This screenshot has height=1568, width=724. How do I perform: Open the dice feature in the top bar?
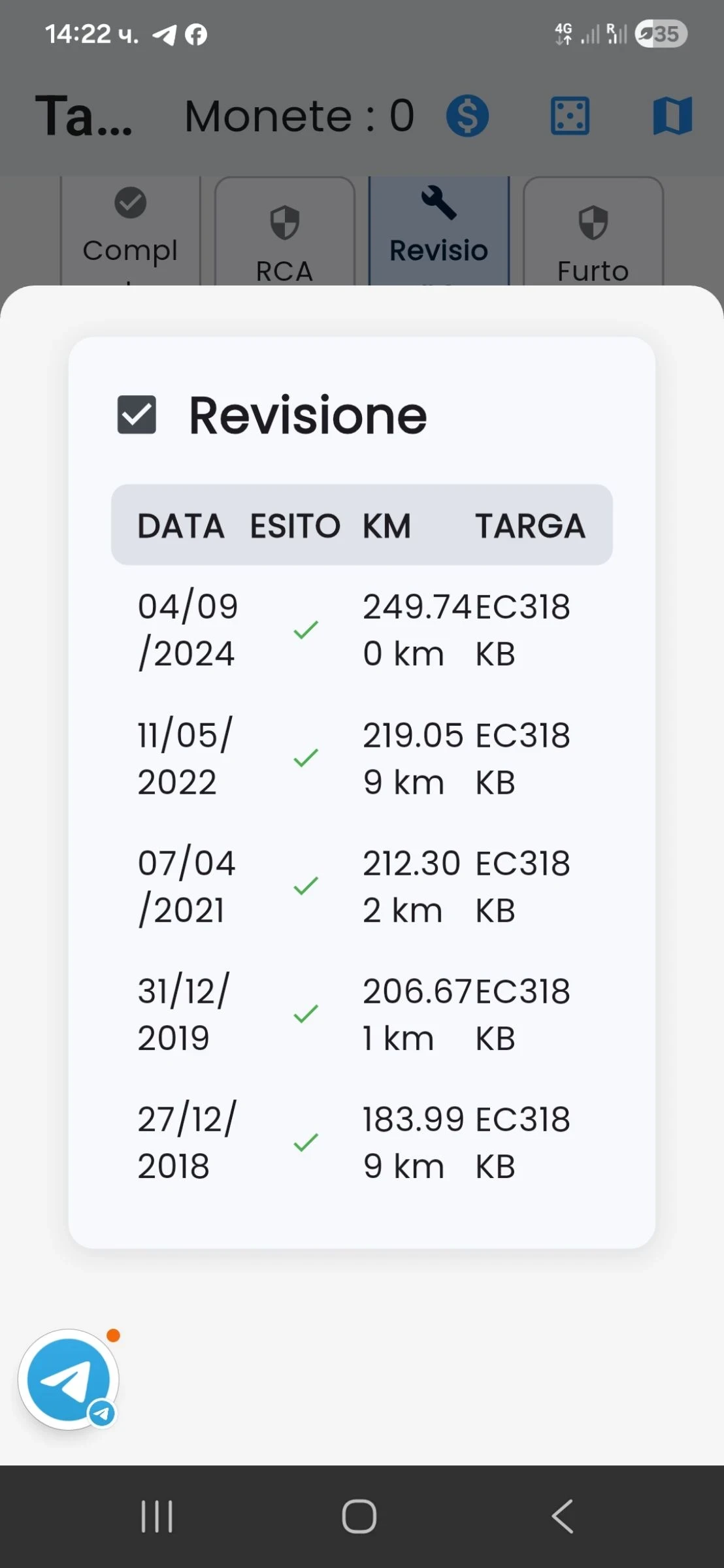[x=569, y=116]
